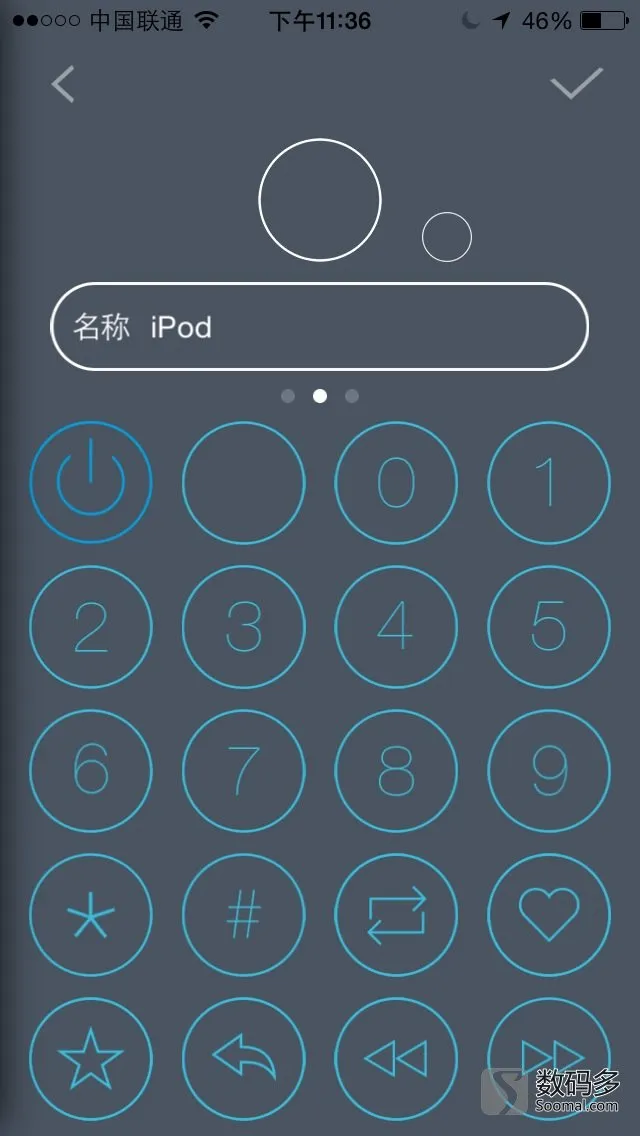Hit the number 8 key

coord(396,771)
